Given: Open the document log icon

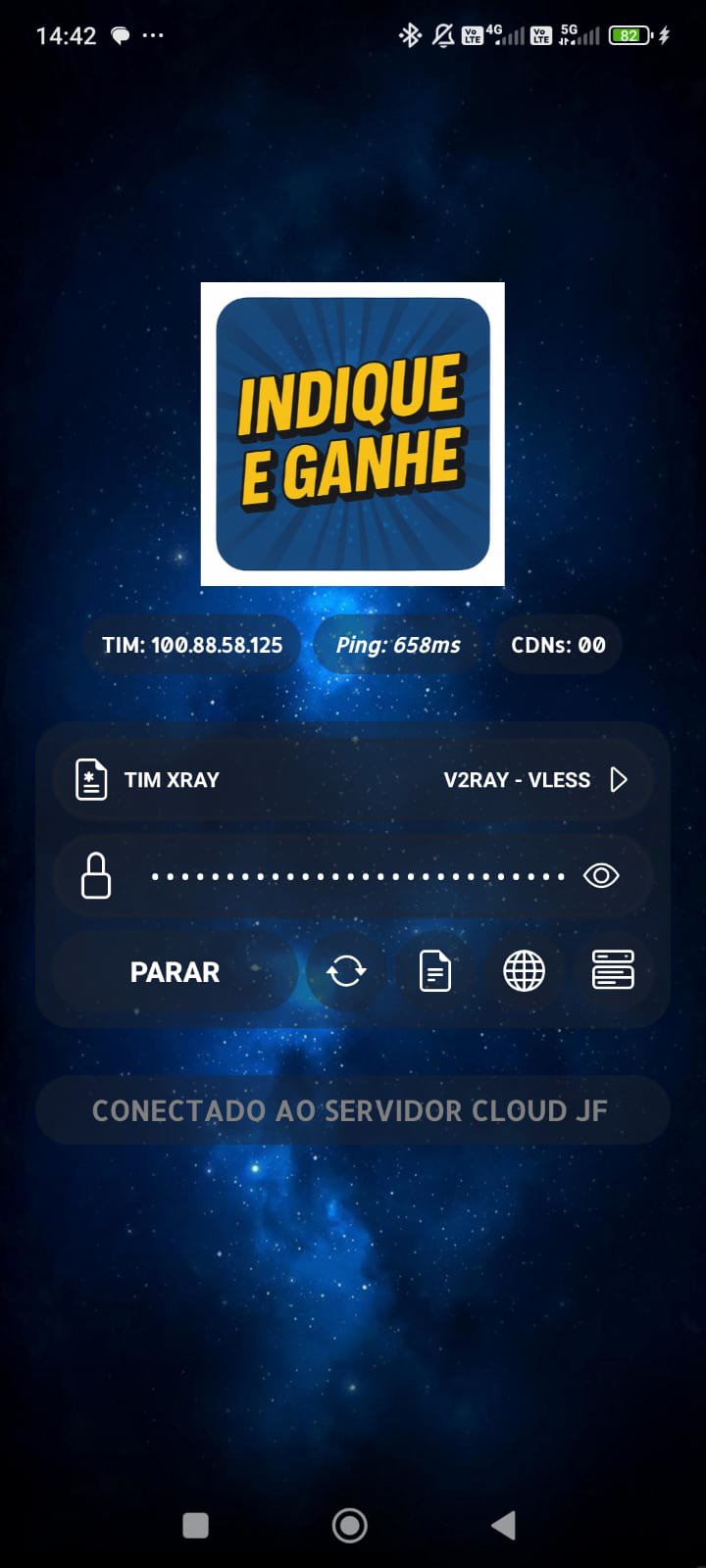Looking at the screenshot, I should pyautogui.click(x=434, y=972).
